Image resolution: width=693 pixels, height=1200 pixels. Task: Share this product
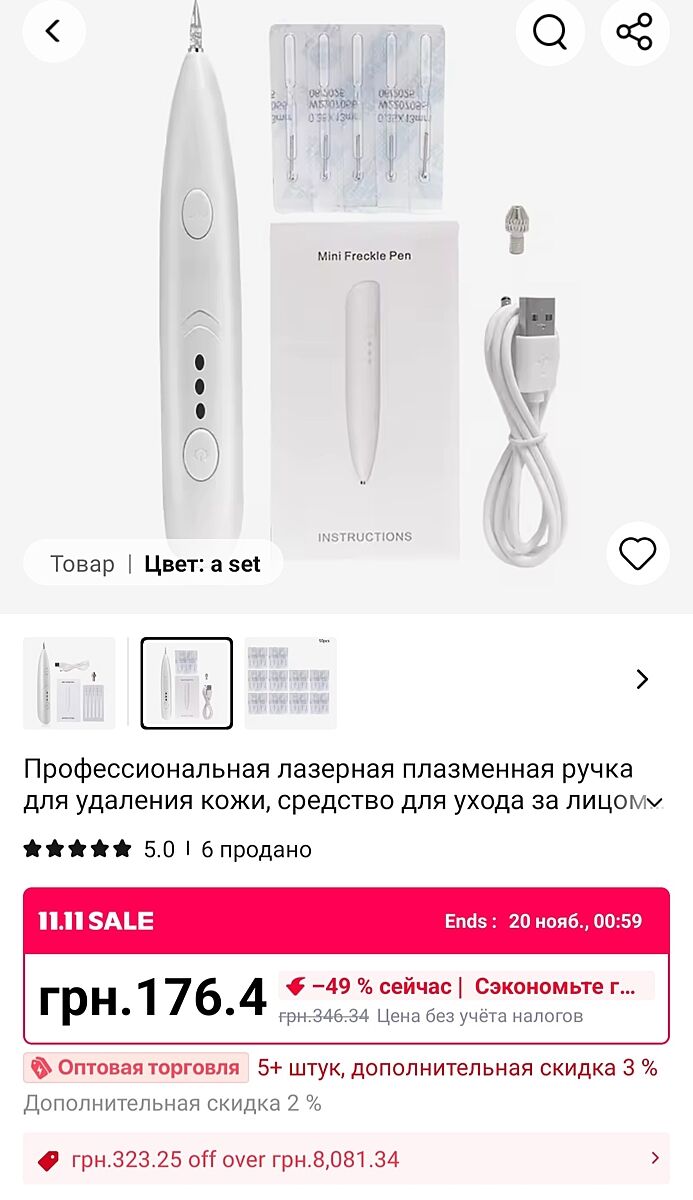[x=635, y=31]
